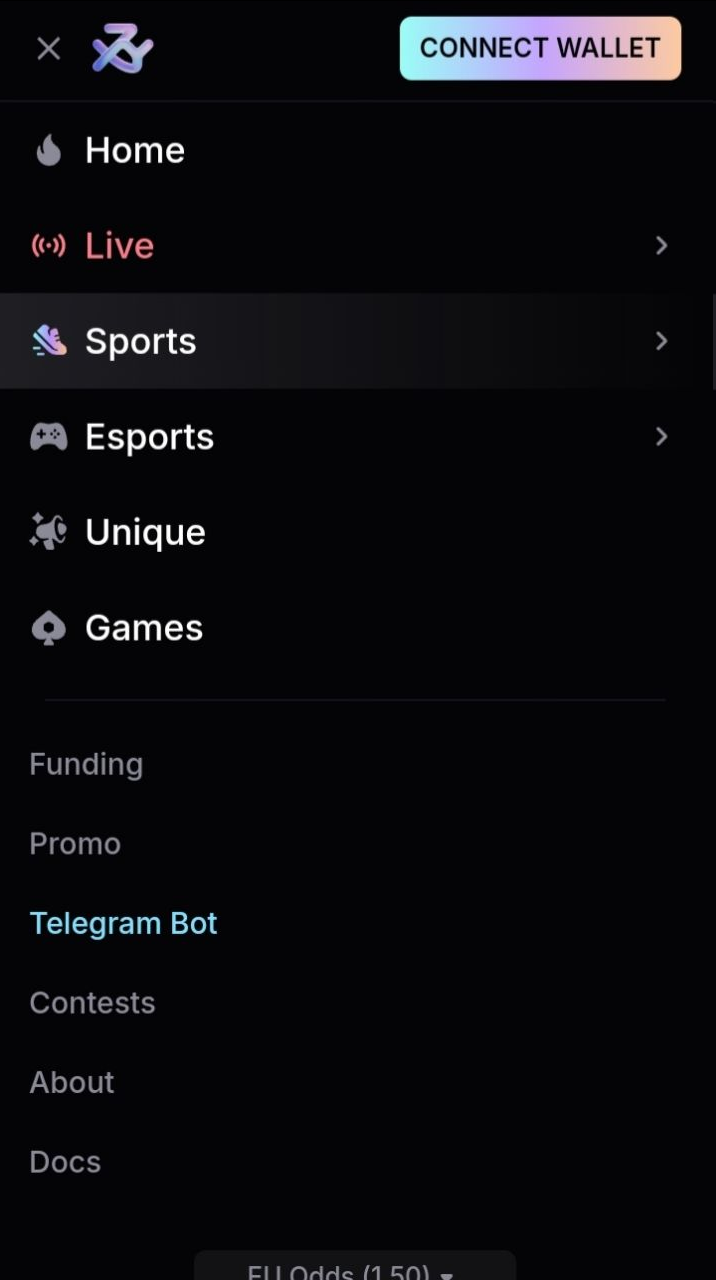Viewport: 716px width, 1280px height.
Task: Open the EU Odds format dropdown
Action: pos(354,1268)
